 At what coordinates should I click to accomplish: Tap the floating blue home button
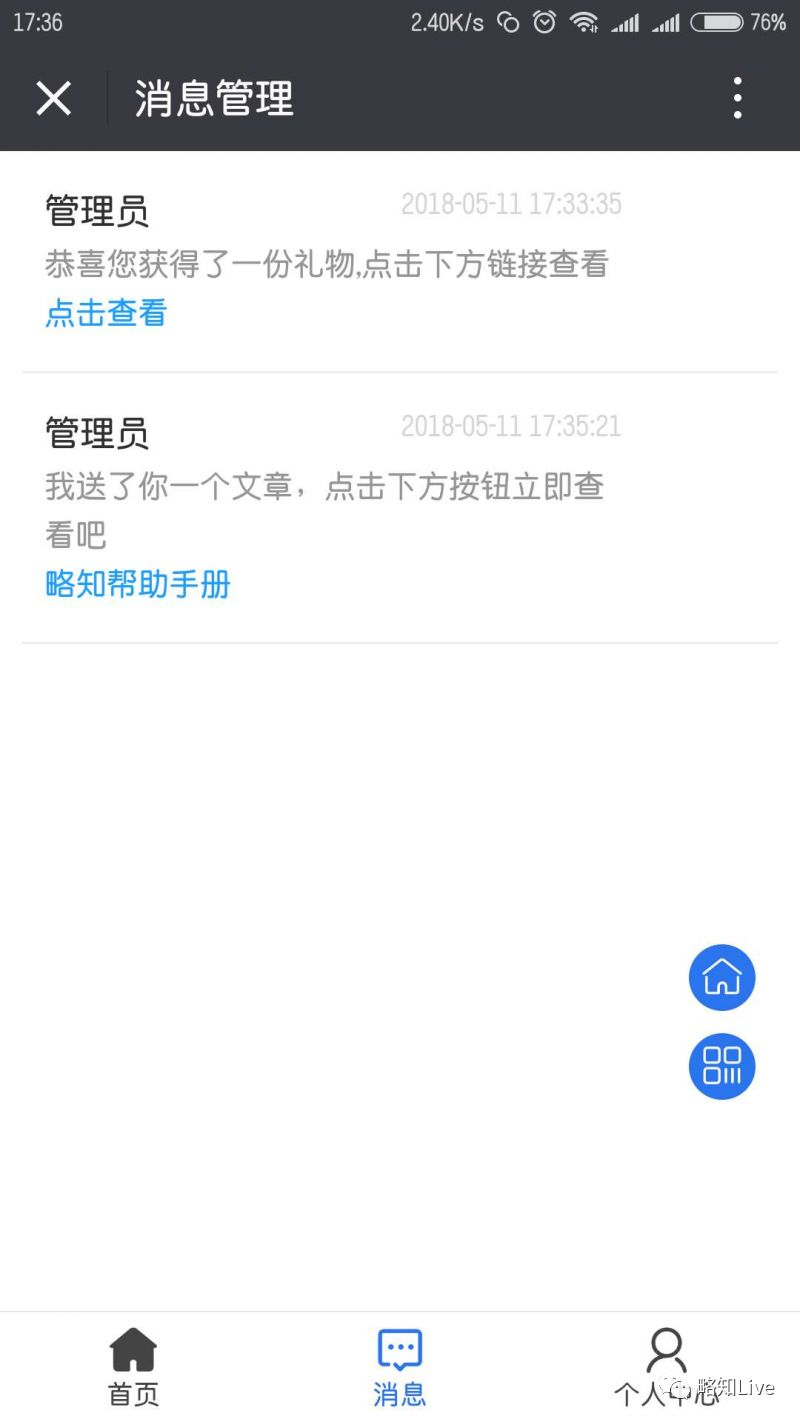[x=722, y=977]
